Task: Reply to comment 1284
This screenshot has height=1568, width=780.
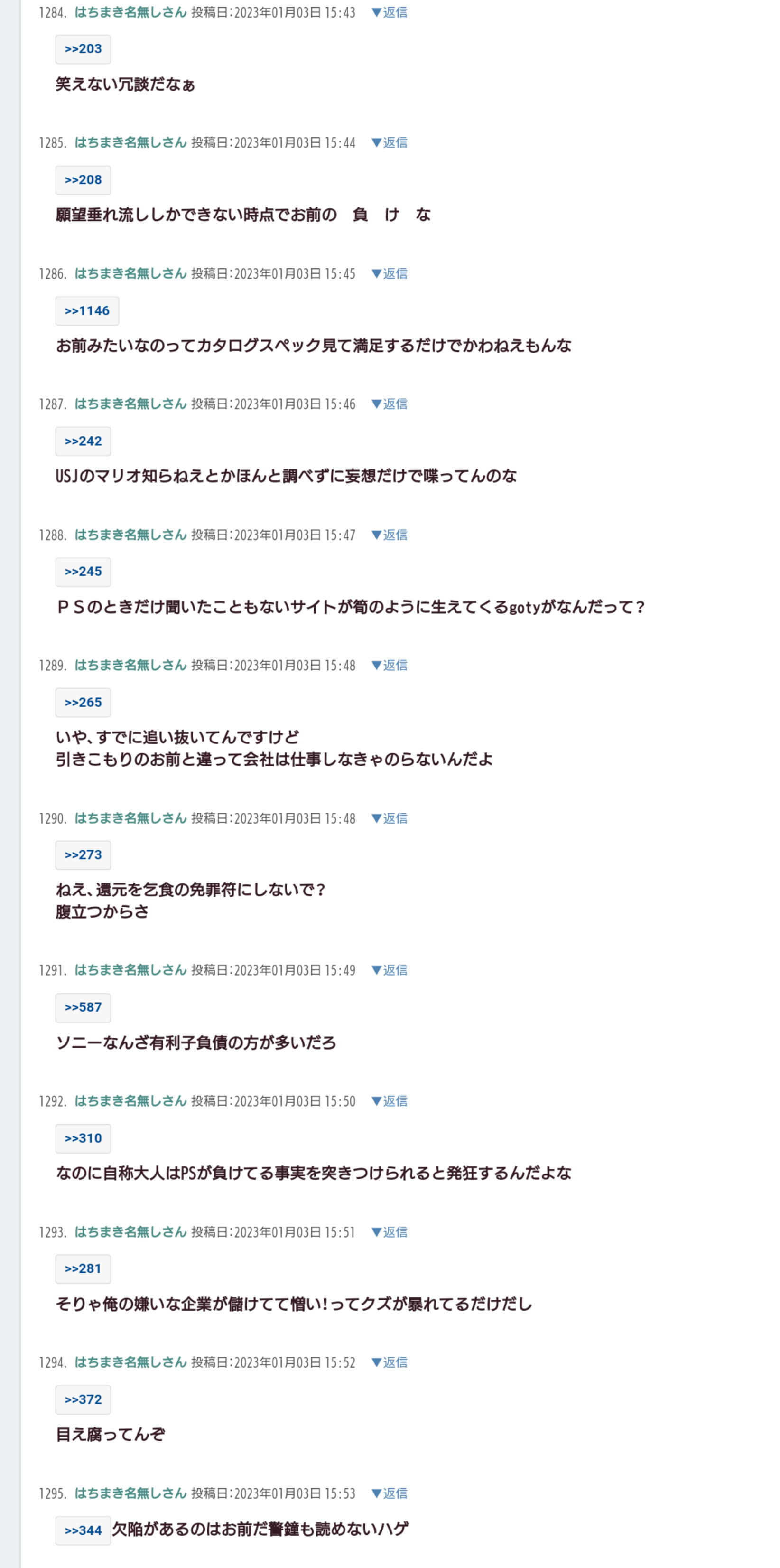Action: point(390,12)
